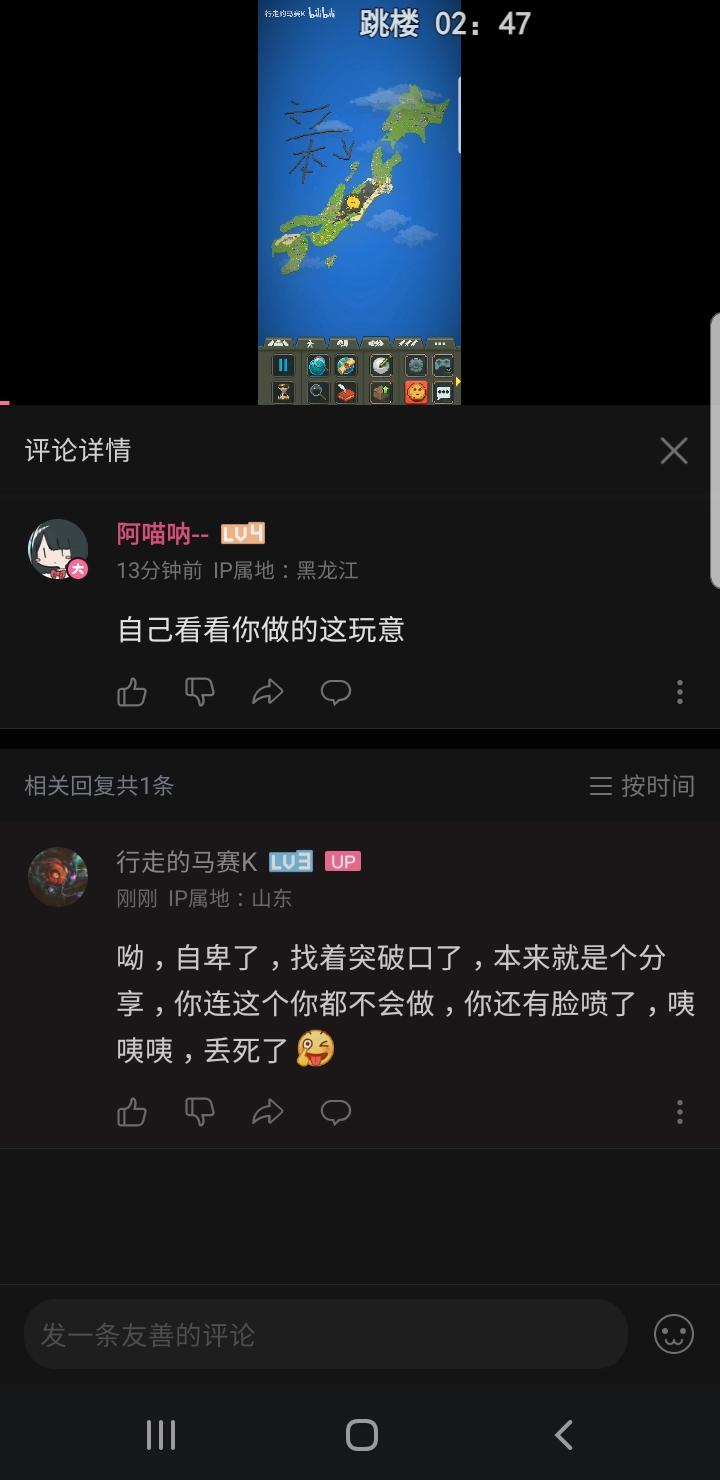Open 阿喵呐's profile avatar
The image size is (720, 1480).
pos(58,549)
